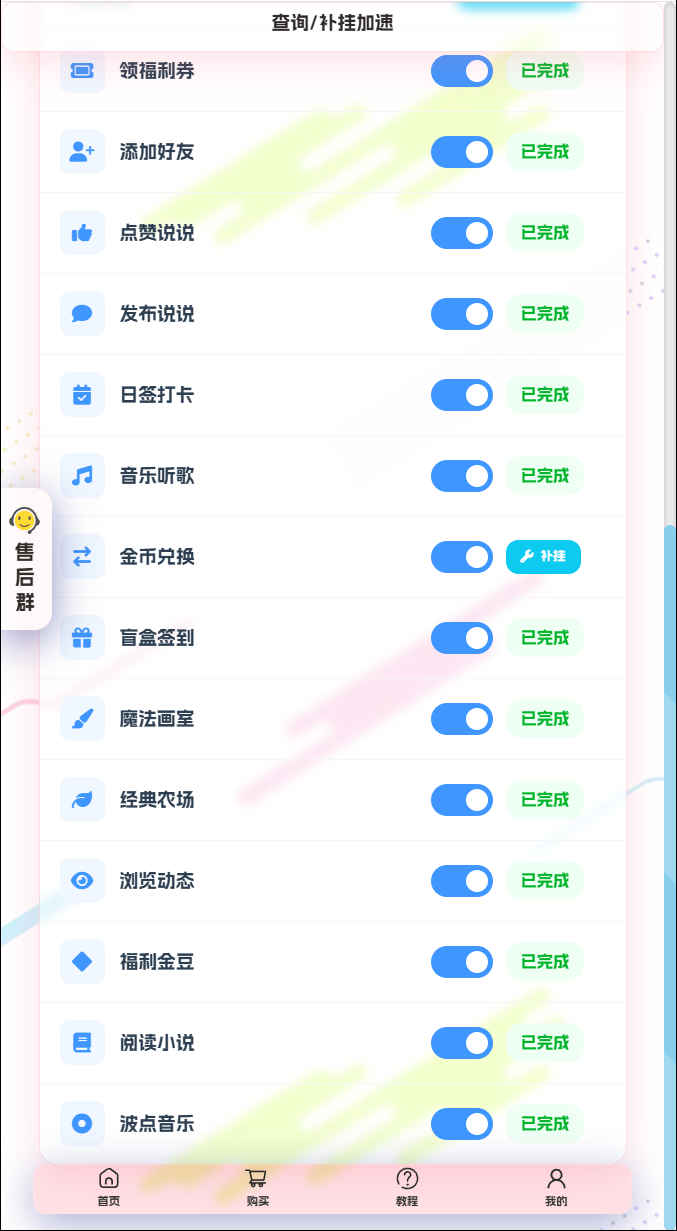Toggle the 领福利券 switch
Screen dimensions: 677x1231
(x=462, y=71)
